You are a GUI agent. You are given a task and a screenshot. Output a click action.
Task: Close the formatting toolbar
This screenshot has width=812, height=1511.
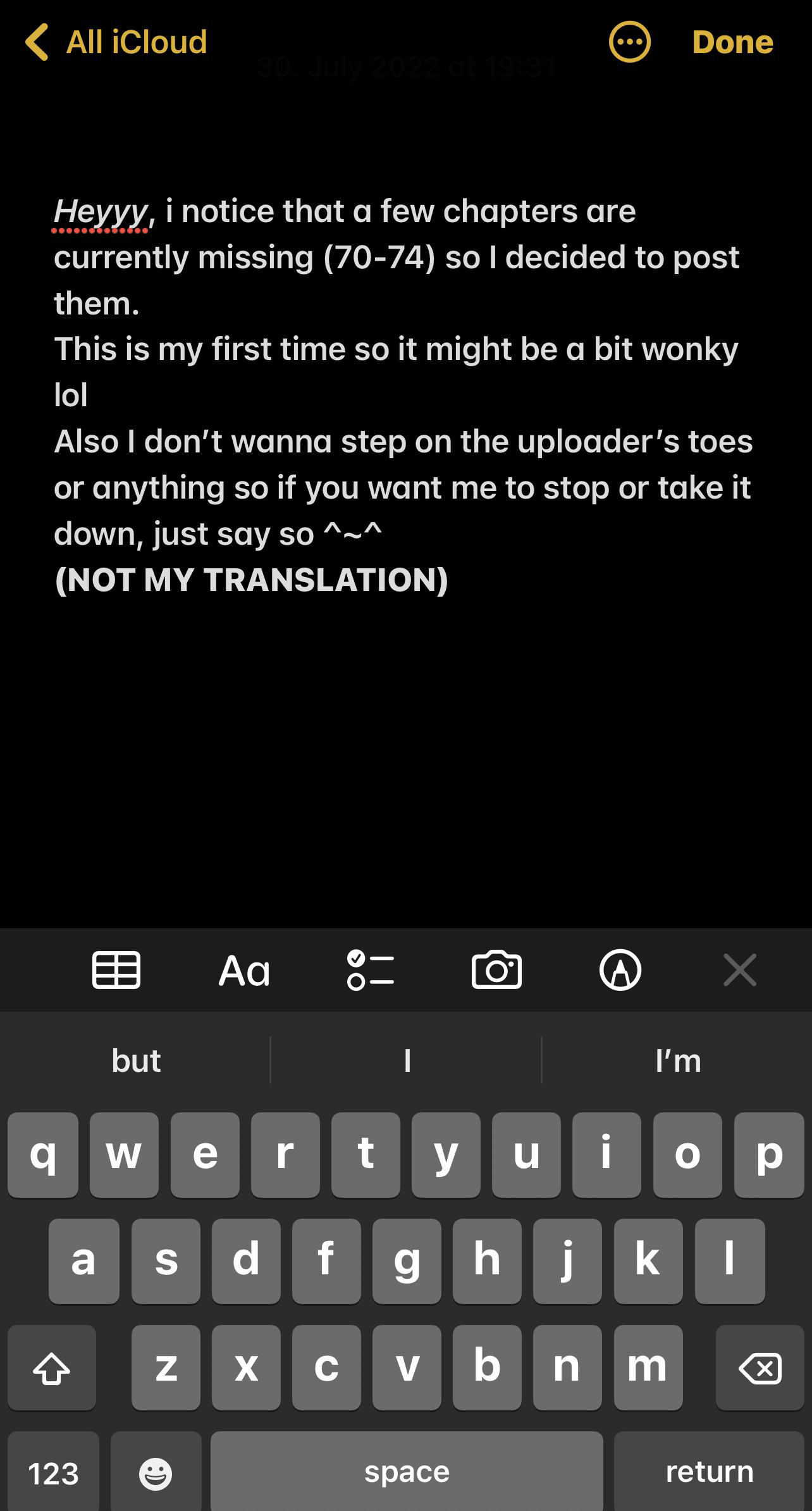click(739, 970)
